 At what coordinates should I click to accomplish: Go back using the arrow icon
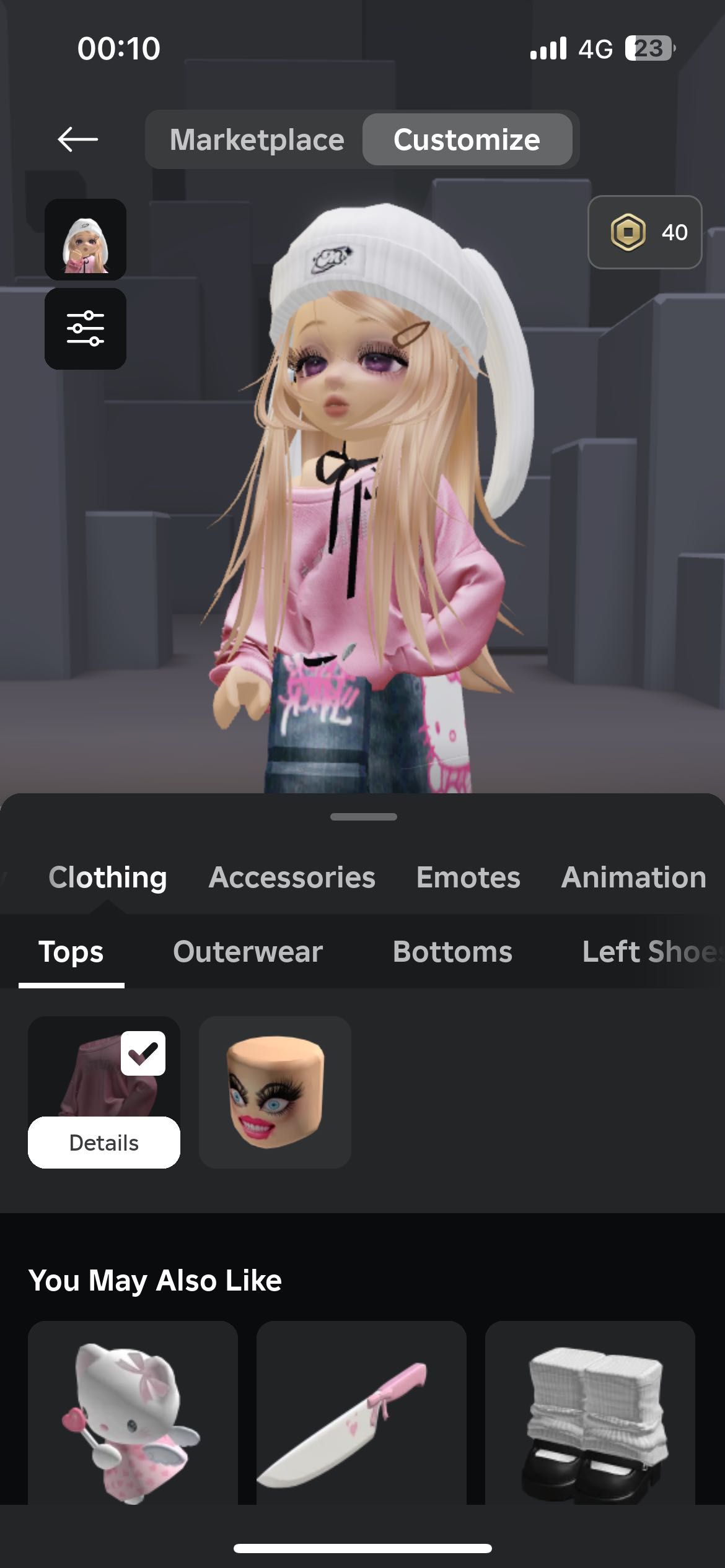pos(77,139)
